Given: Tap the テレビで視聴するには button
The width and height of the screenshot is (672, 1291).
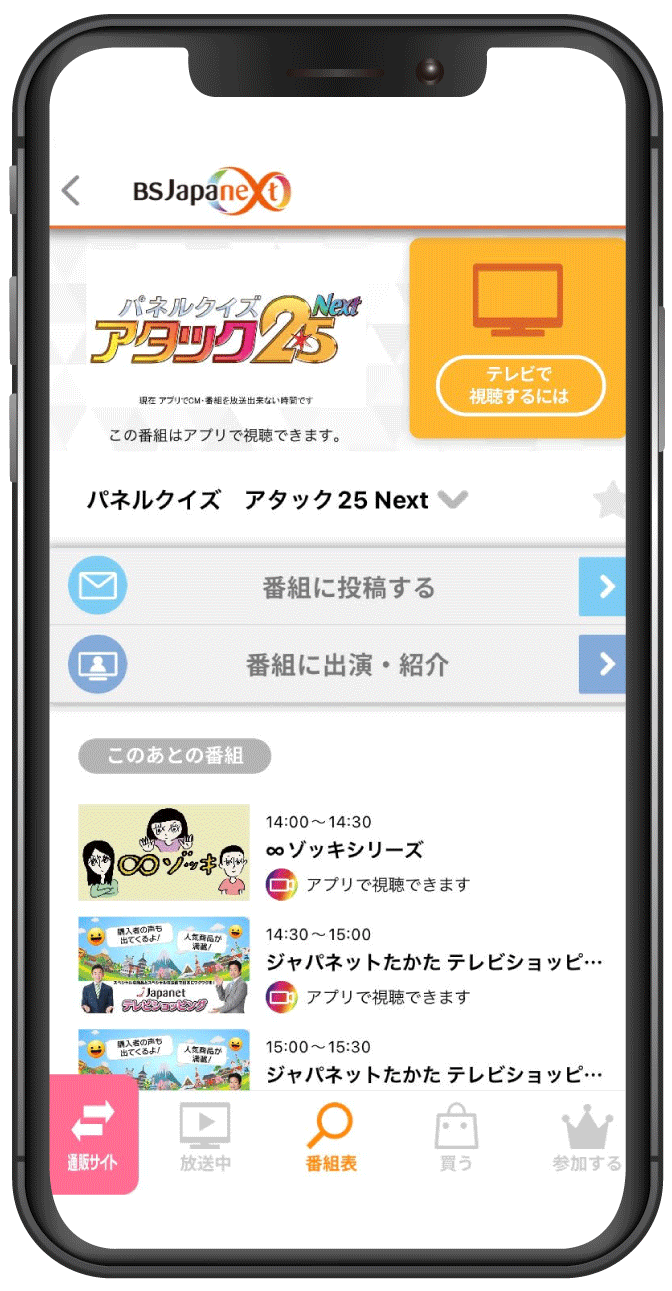Looking at the screenshot, I should coord(521,385).
